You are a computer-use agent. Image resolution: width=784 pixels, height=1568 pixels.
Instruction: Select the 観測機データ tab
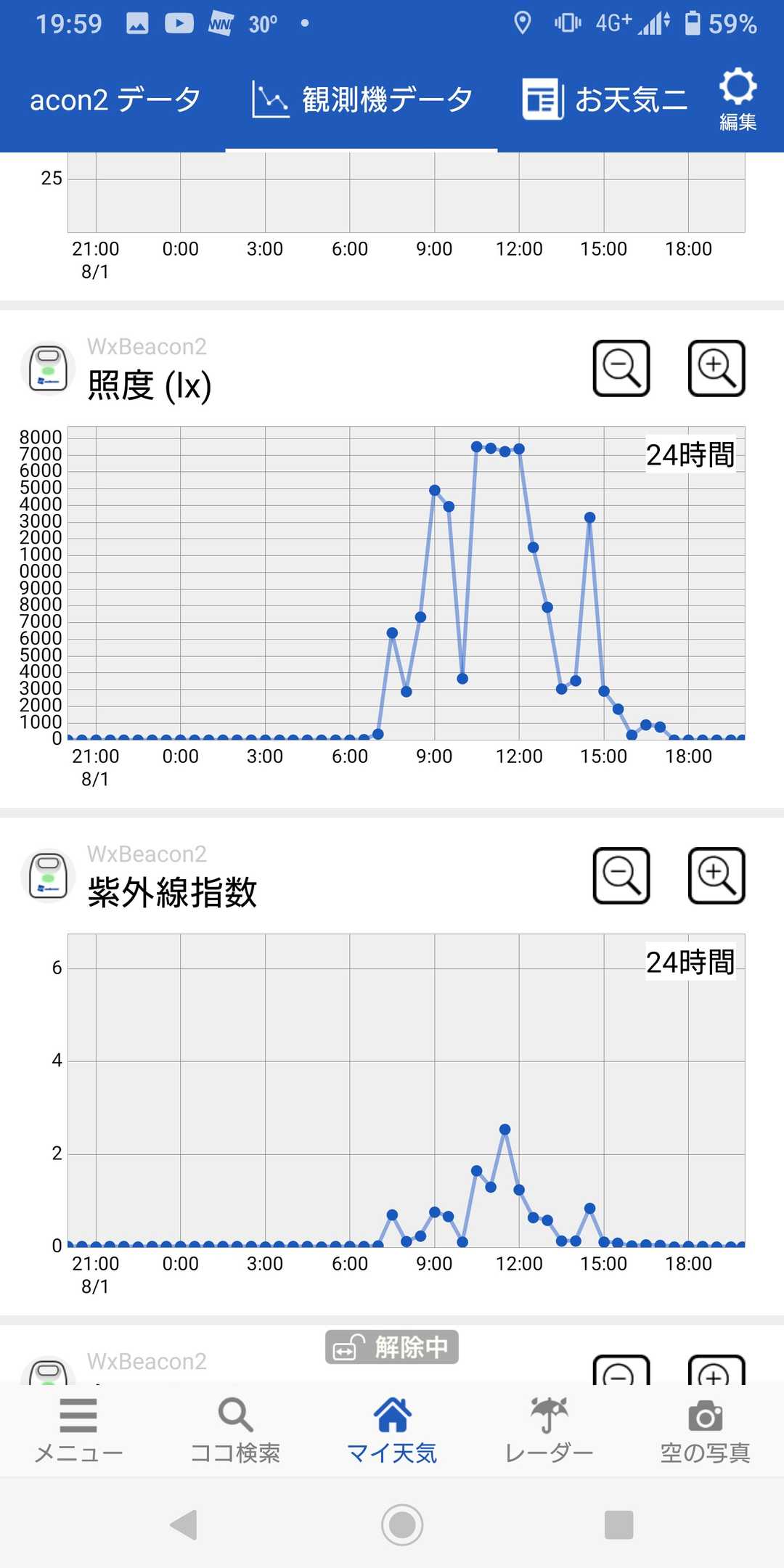coord(362,100)
